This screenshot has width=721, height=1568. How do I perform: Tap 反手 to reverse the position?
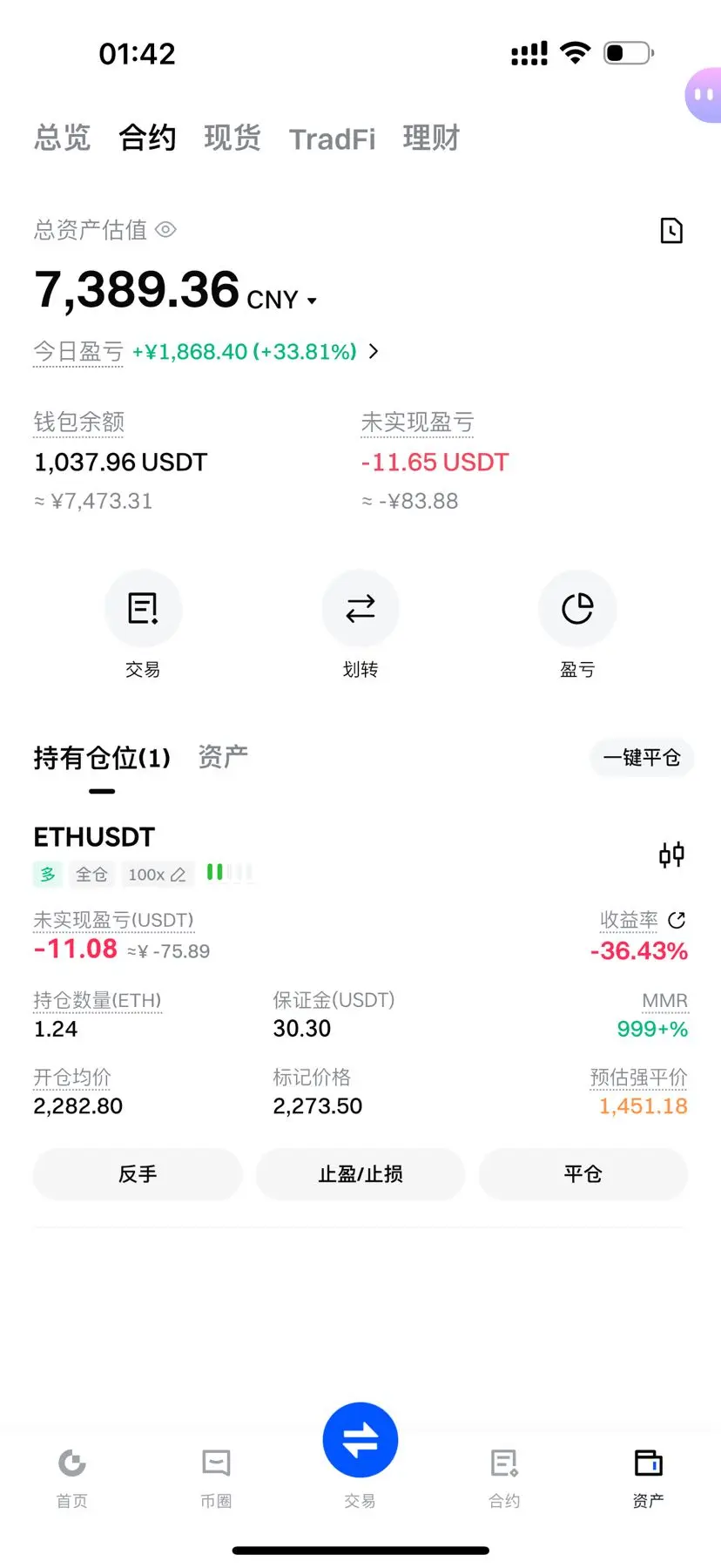click(x=138, y=1174)
